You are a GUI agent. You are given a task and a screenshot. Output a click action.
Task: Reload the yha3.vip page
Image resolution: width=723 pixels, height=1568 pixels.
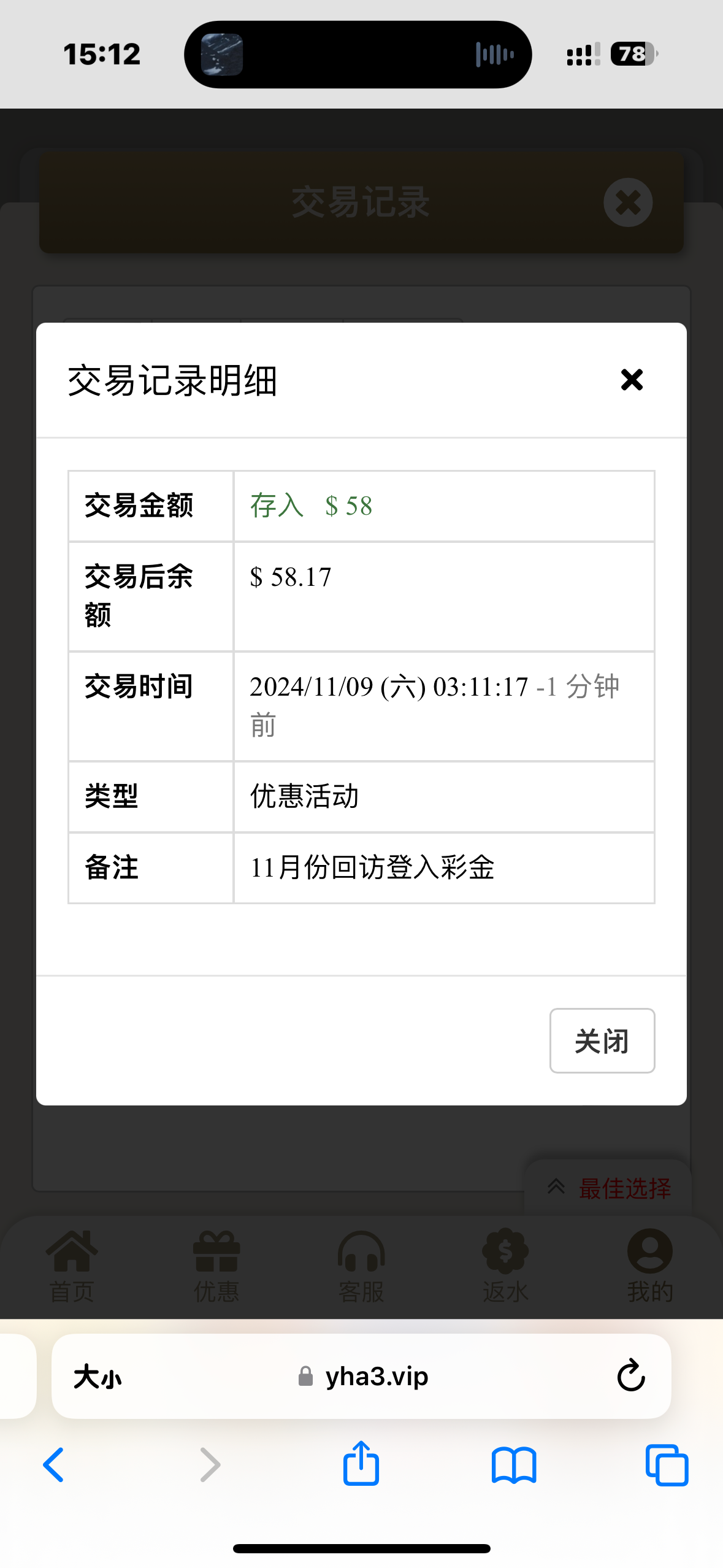(630, 1376)
